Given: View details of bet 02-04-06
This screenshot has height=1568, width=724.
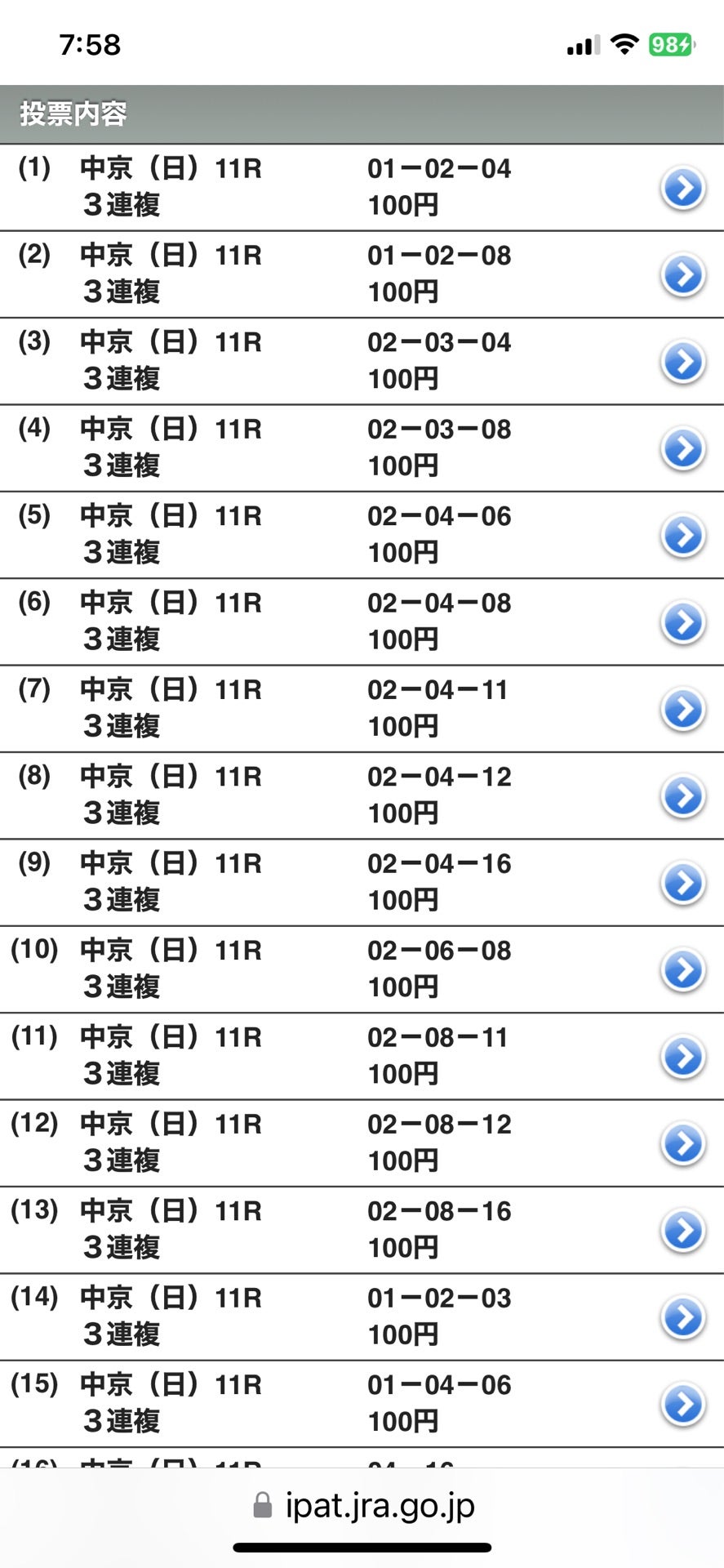Looking at the screenshot, I should (x=682, y=536).
